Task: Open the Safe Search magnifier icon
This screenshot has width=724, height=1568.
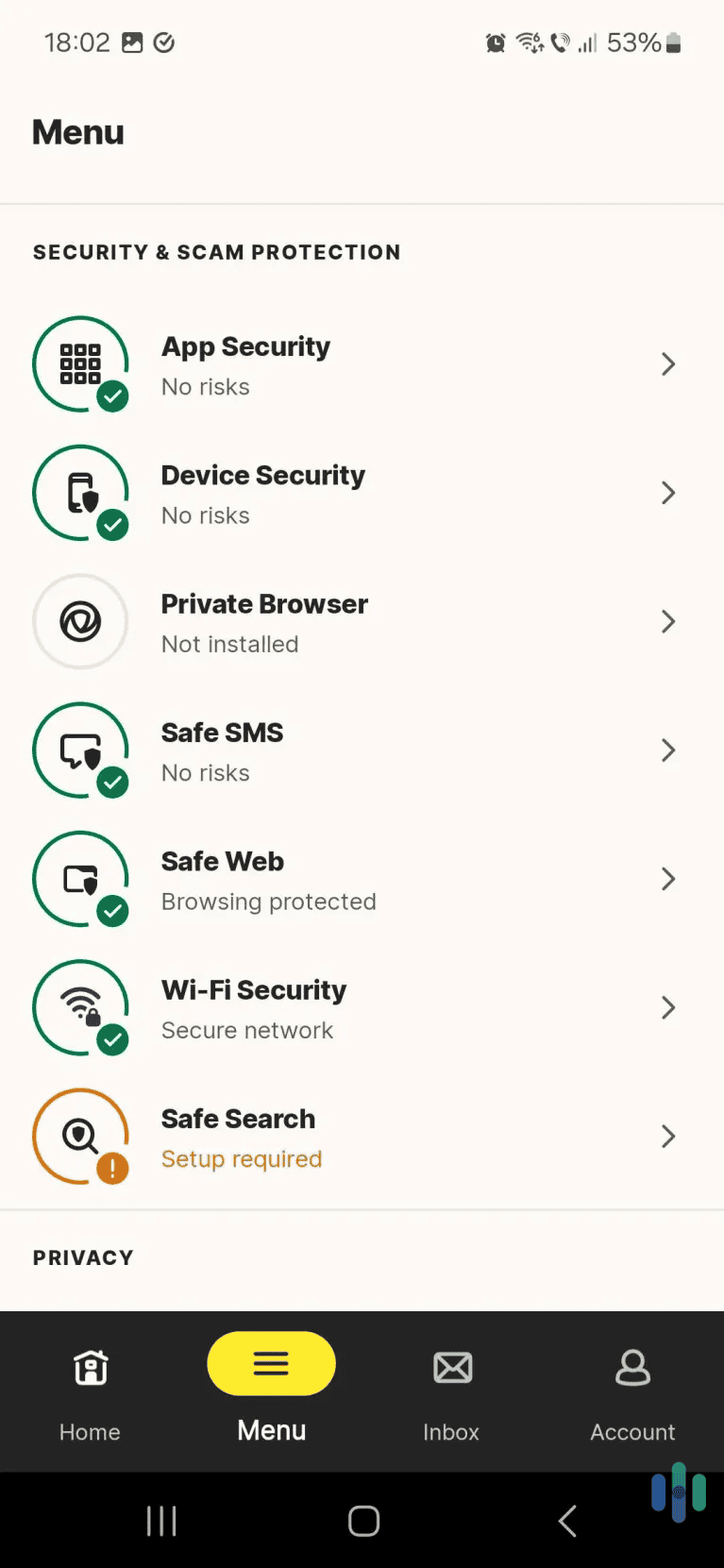Action: [x=80, y=1136]
